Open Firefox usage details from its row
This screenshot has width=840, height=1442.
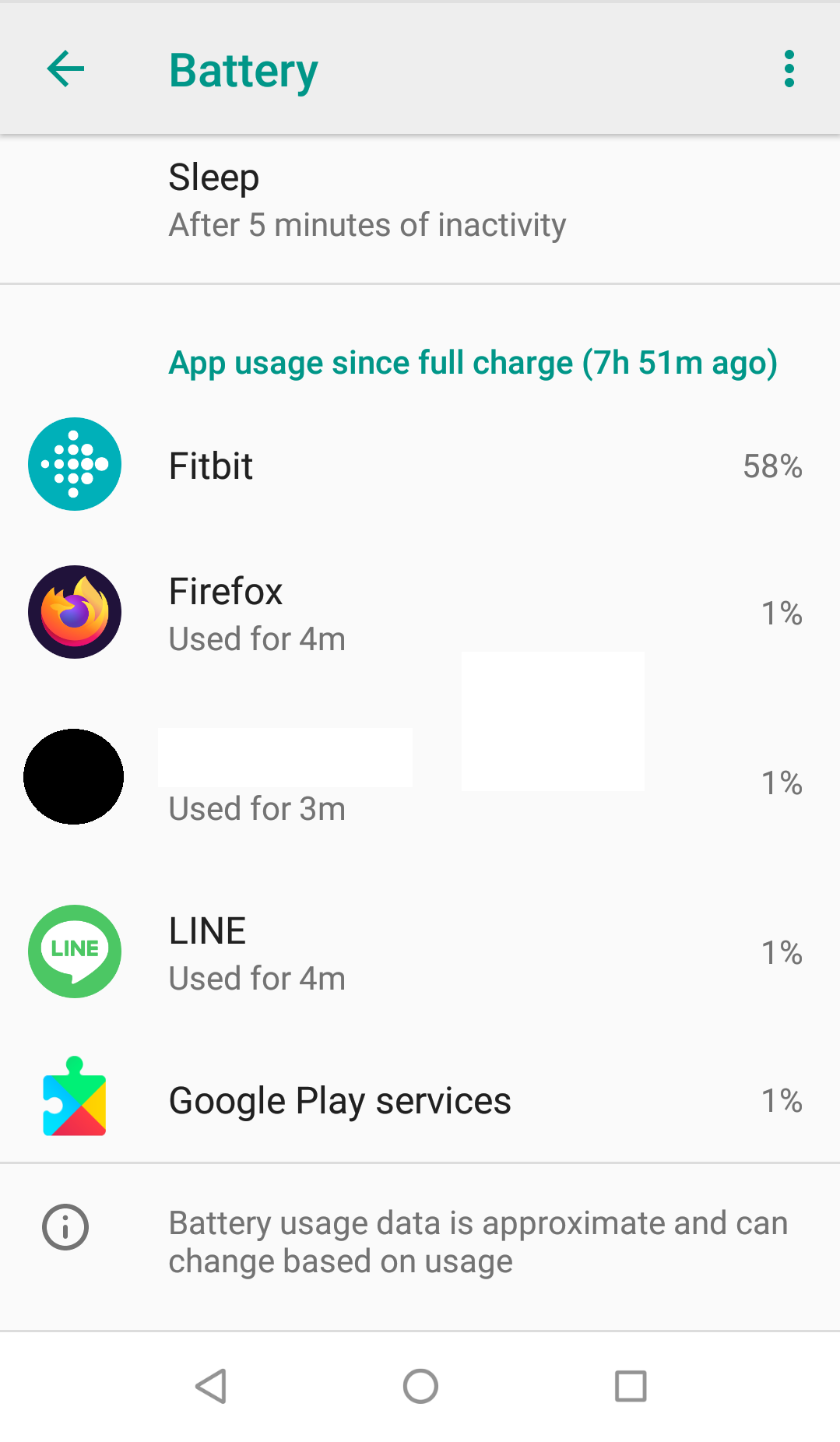click(420, 612)
